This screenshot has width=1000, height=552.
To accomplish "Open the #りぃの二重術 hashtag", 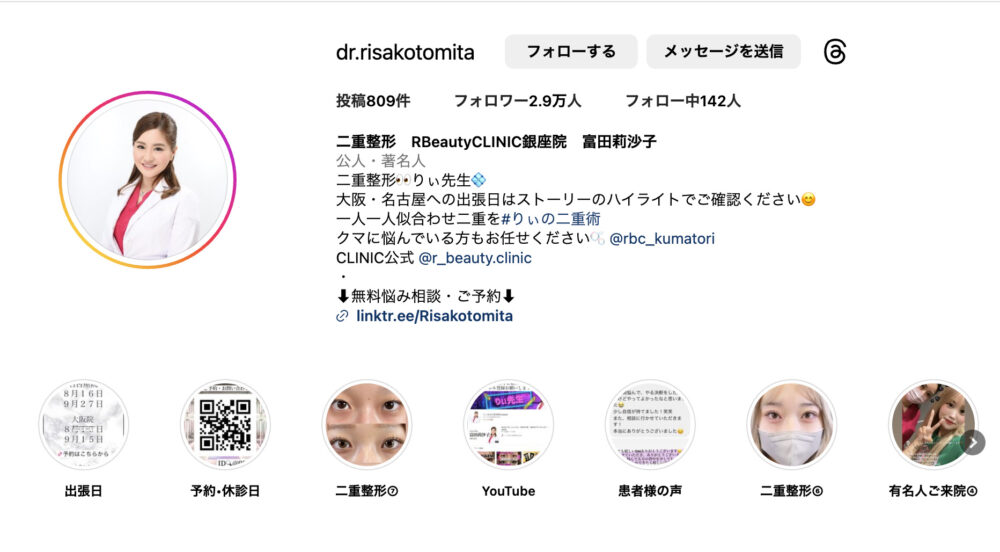I will click(x=551, y=218).
